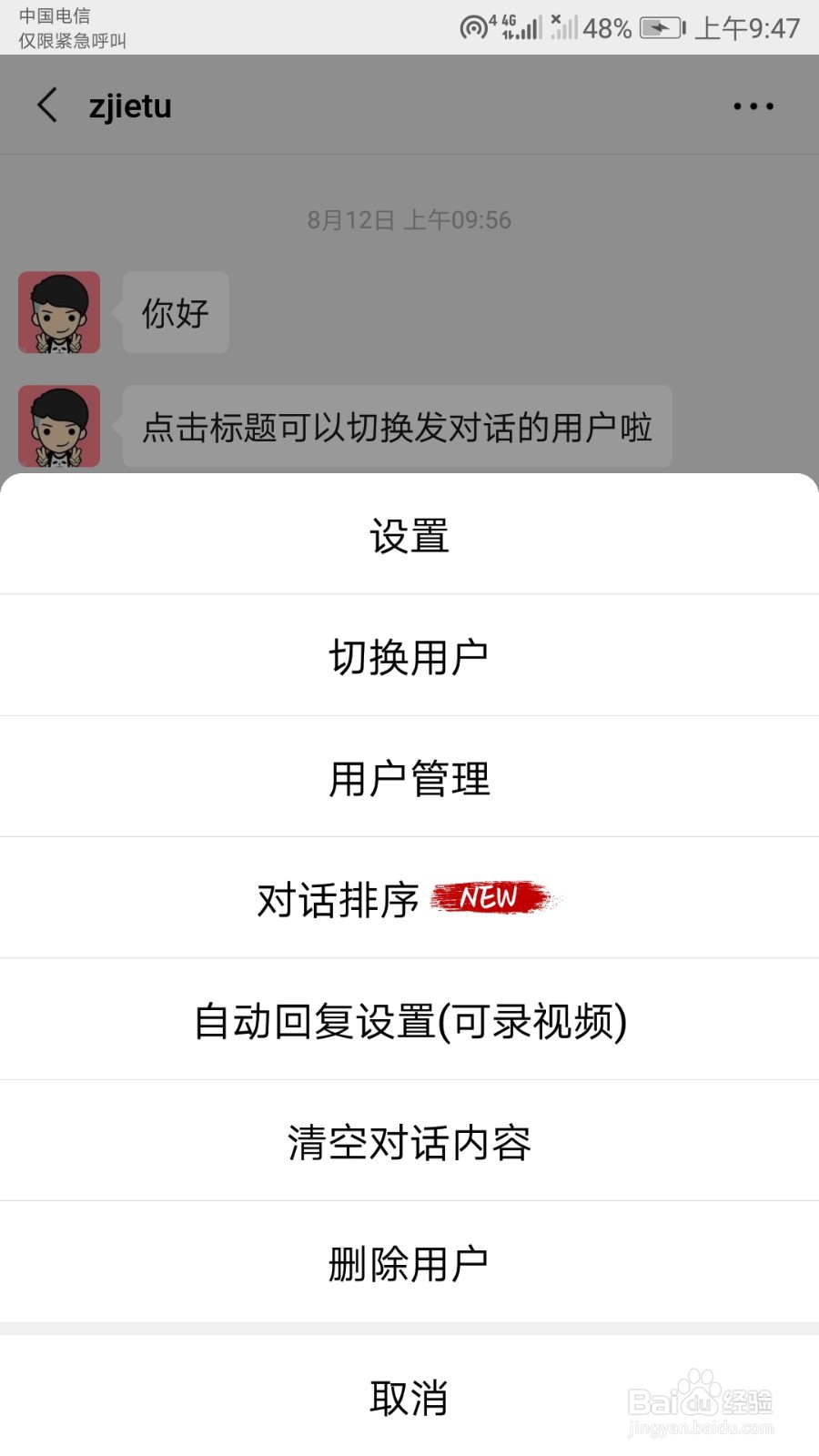Tap the zjietu chat title
This screenshot has width=819, height=1456.
coord(130,106)
